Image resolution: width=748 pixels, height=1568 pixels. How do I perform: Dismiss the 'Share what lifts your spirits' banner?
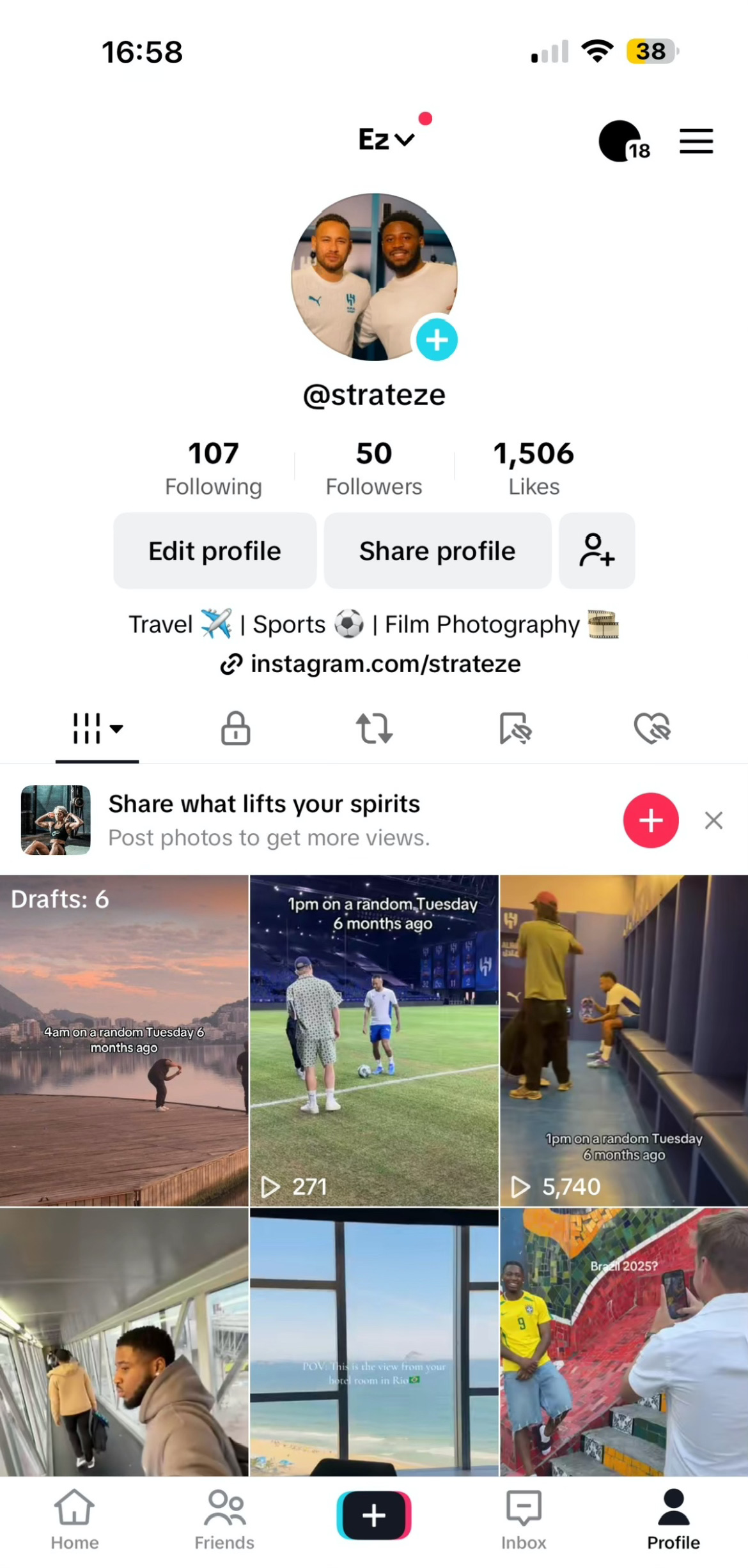(x=713, y=820)
